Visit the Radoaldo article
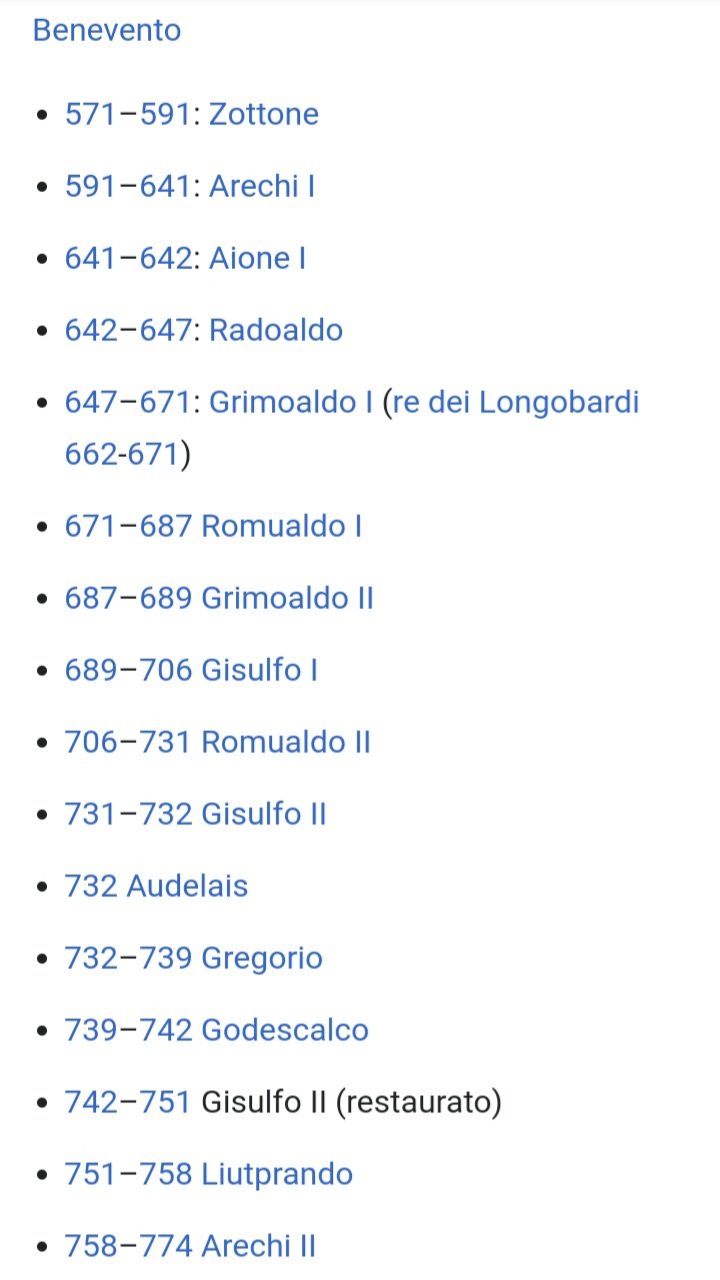Image resolution: width=720 pixels, height=1280 pixels. click(276, 330)
